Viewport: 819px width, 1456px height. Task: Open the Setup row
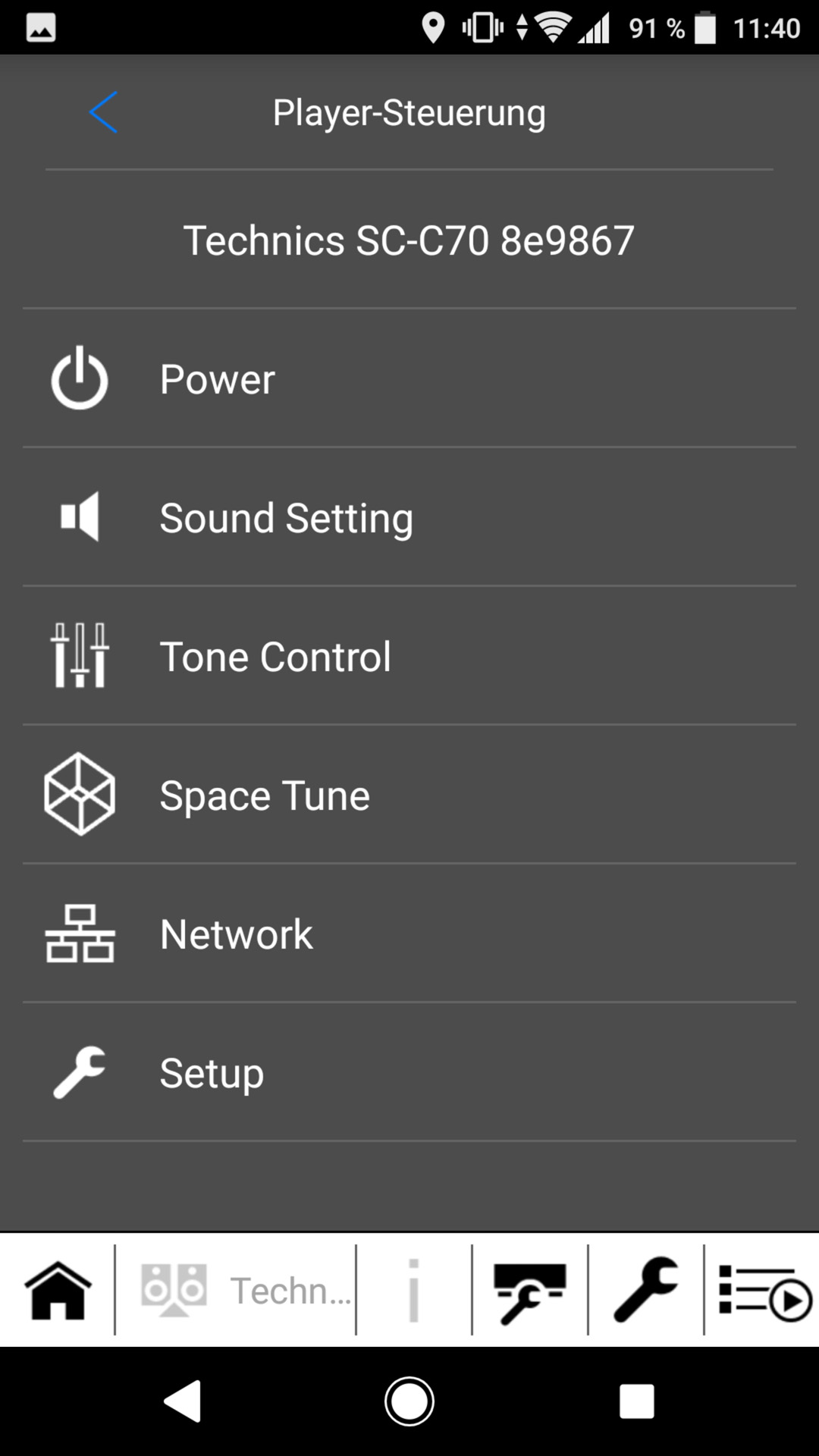tap(409, 1072)
